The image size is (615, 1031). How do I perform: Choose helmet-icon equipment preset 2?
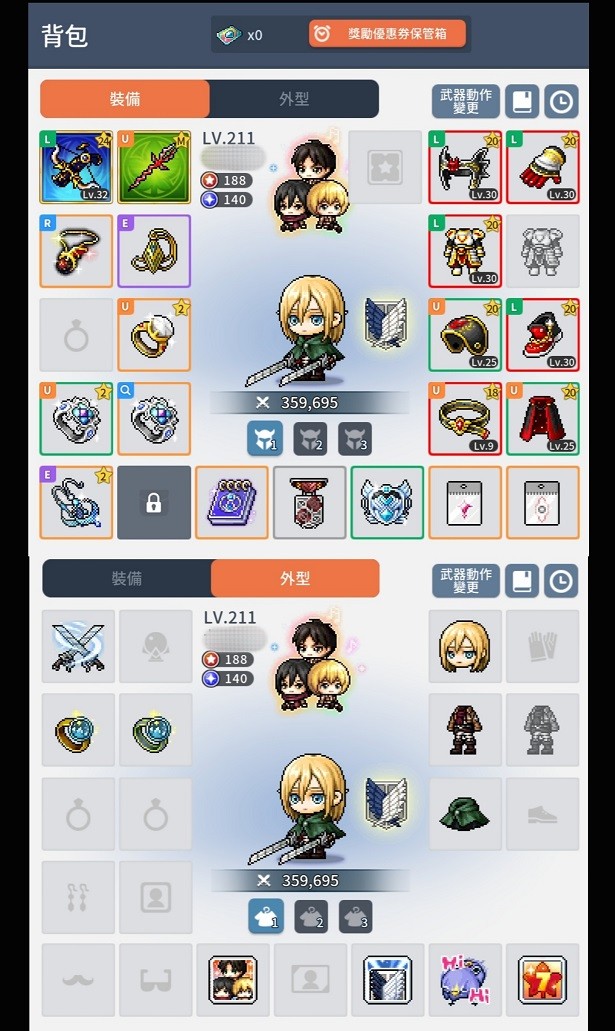point(309,438)
